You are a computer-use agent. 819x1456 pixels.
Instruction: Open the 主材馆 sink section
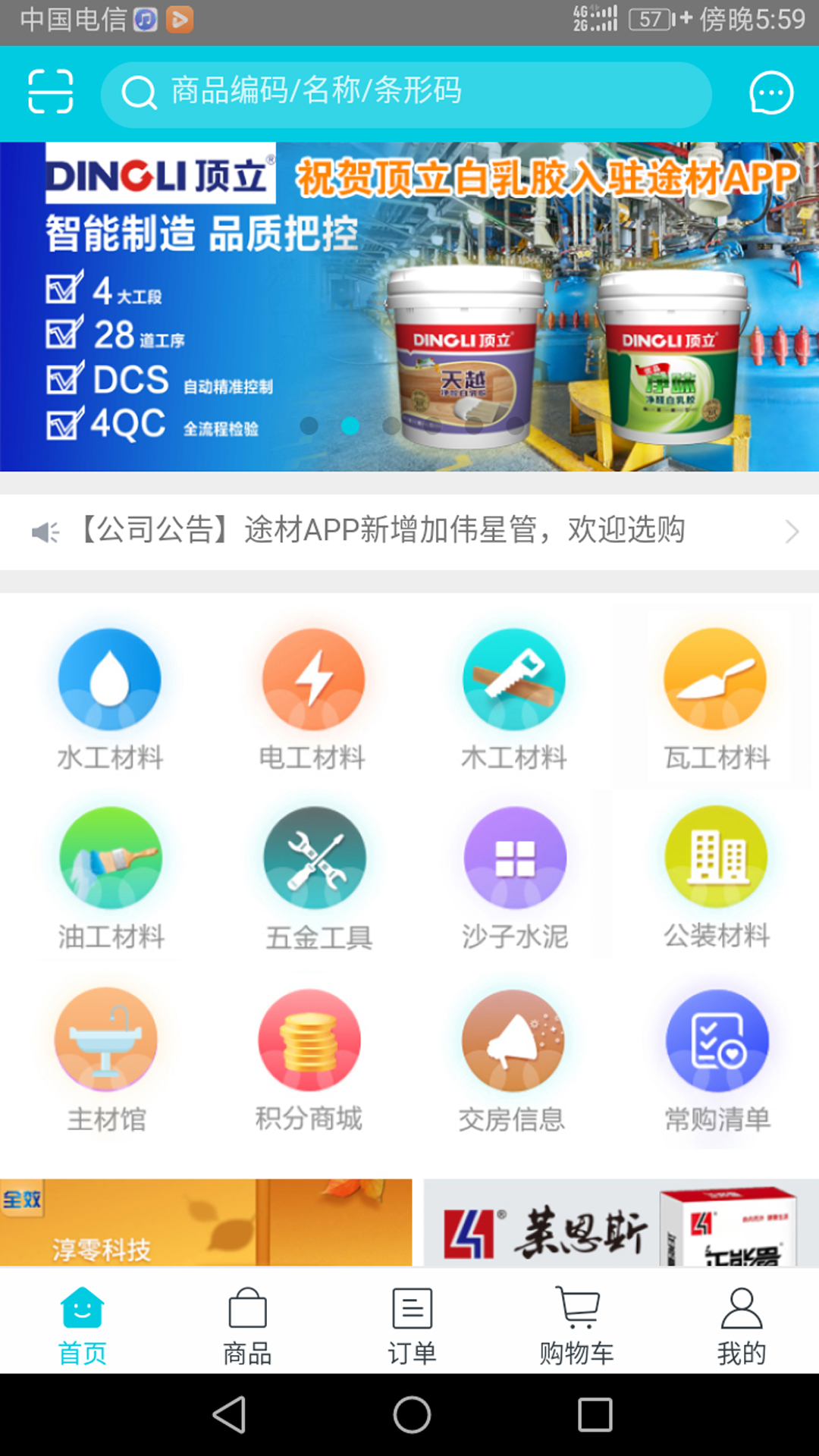point(108,1040)
